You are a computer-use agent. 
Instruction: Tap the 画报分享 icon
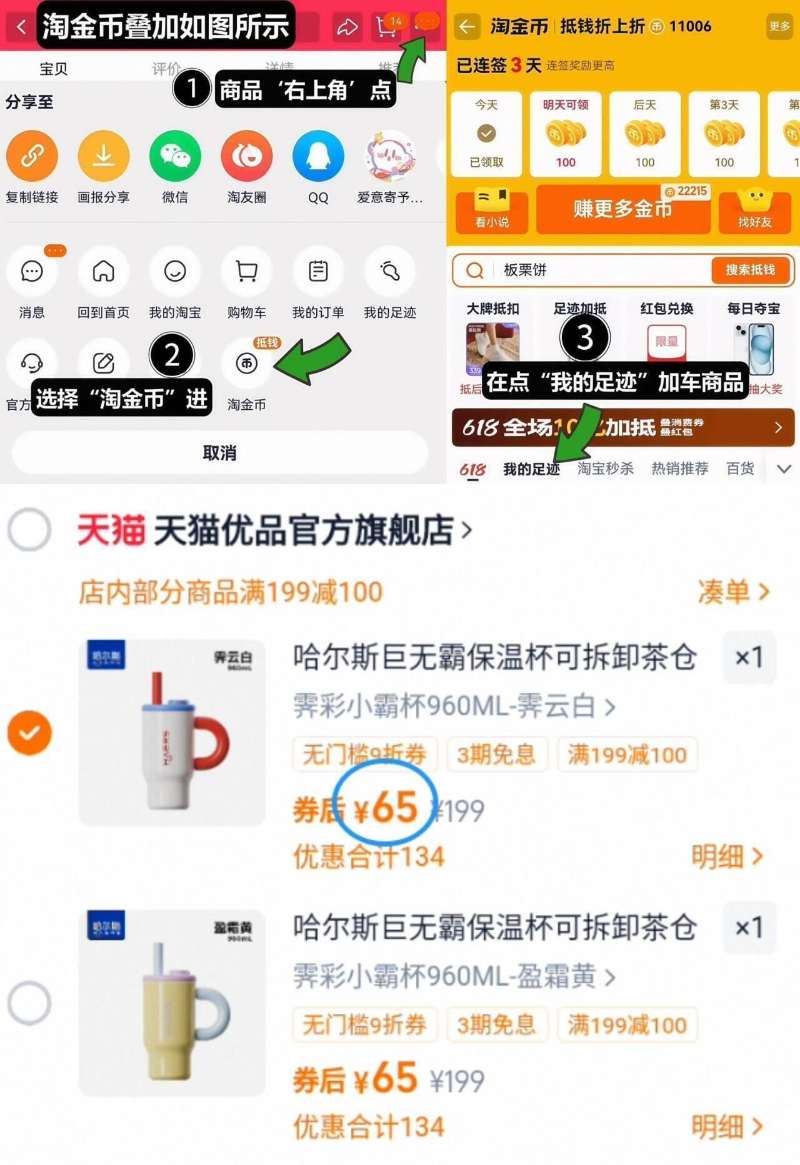(x=103, y=158)
